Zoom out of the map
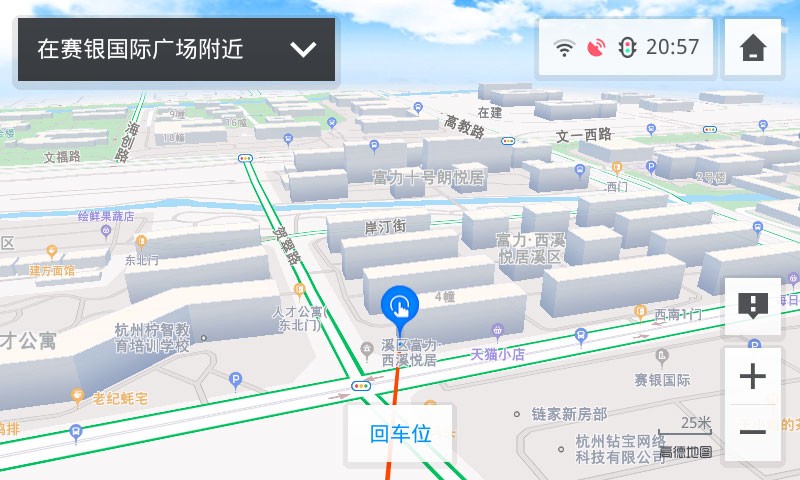The width and height of the screenshot is (800, 480). [x=752, y=432]
